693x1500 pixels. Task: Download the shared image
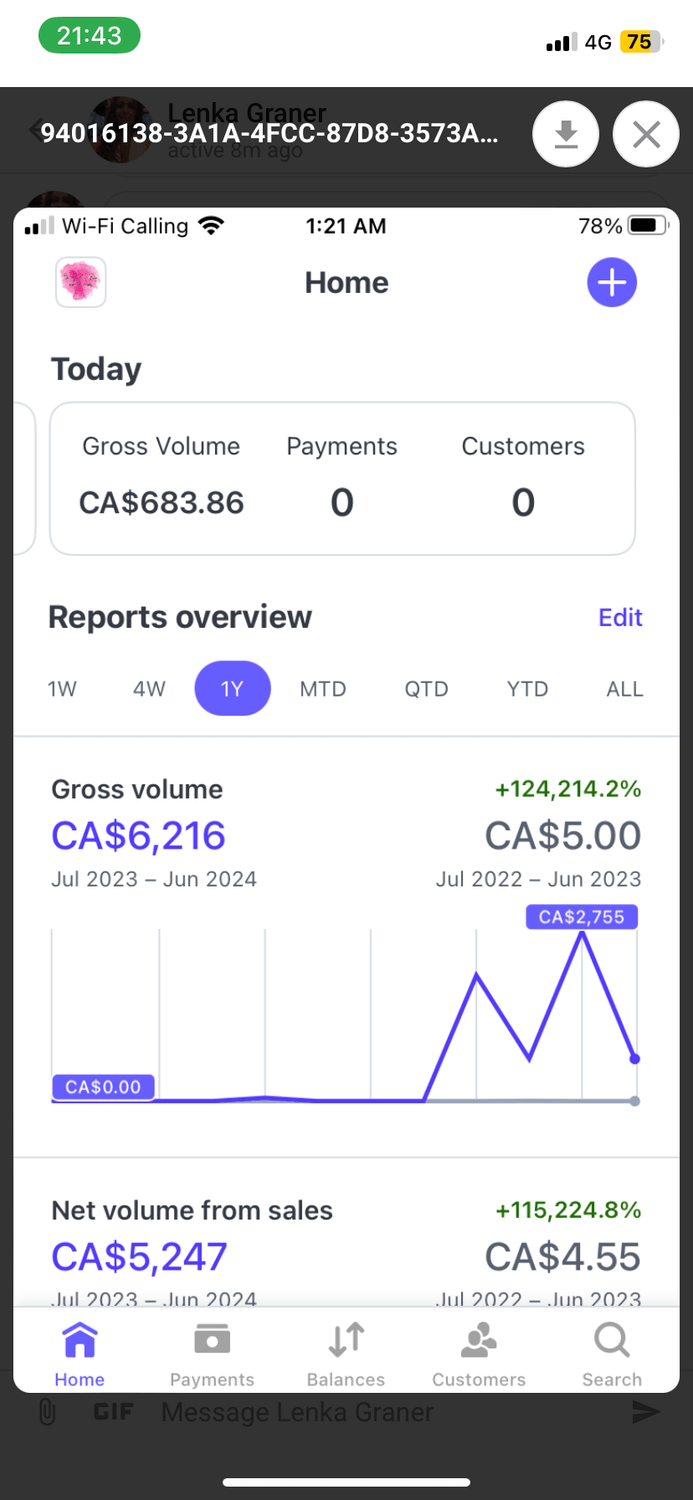pos(566,134)
